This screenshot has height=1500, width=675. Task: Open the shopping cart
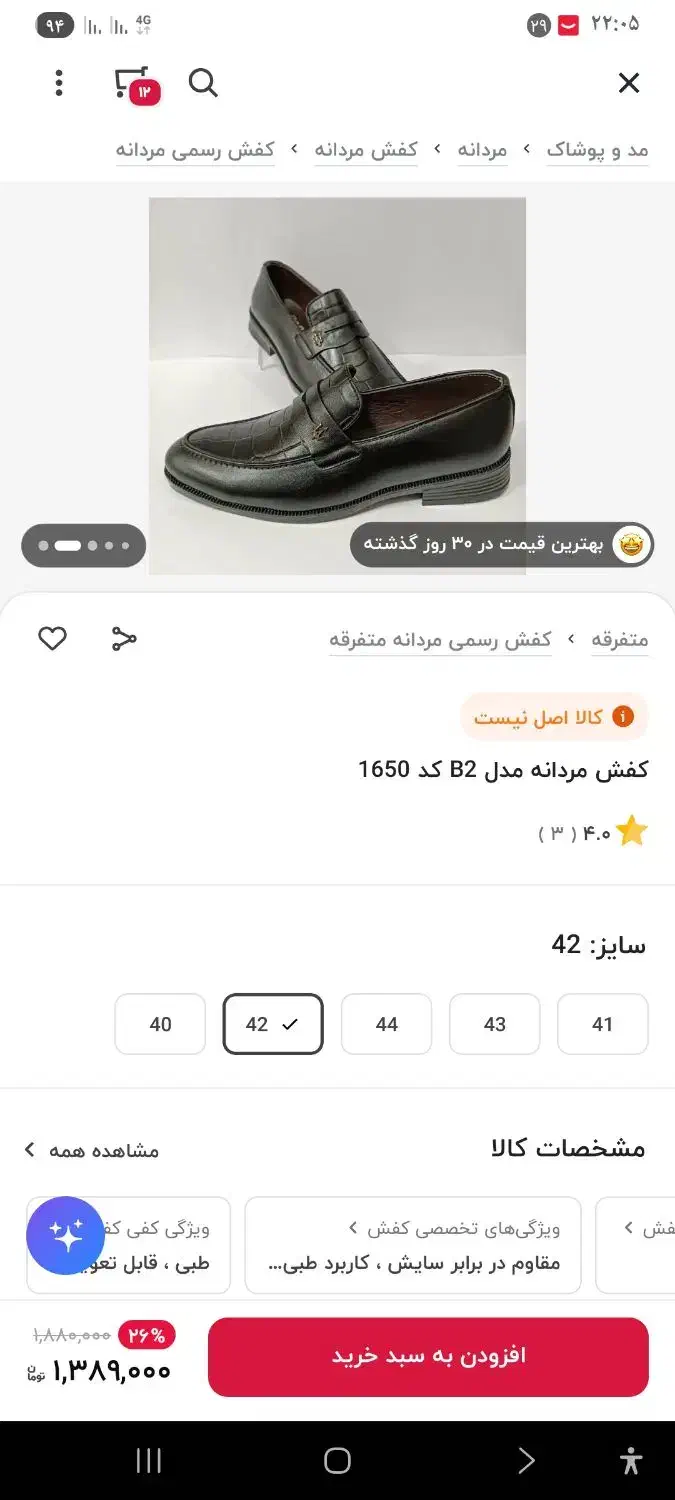(134, 84)
